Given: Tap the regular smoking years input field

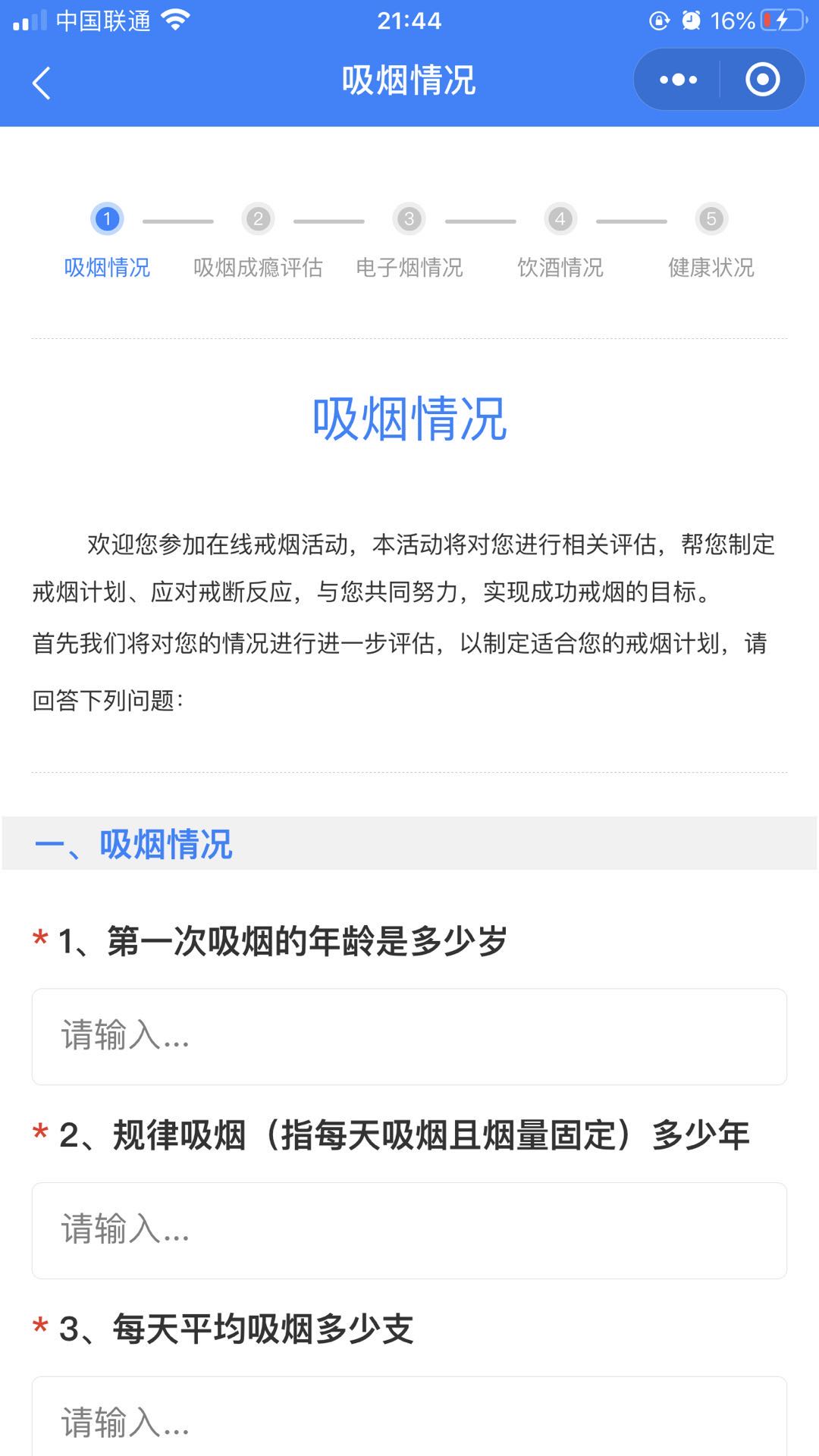Looking at the screenshot, I should coord(409,1230).
